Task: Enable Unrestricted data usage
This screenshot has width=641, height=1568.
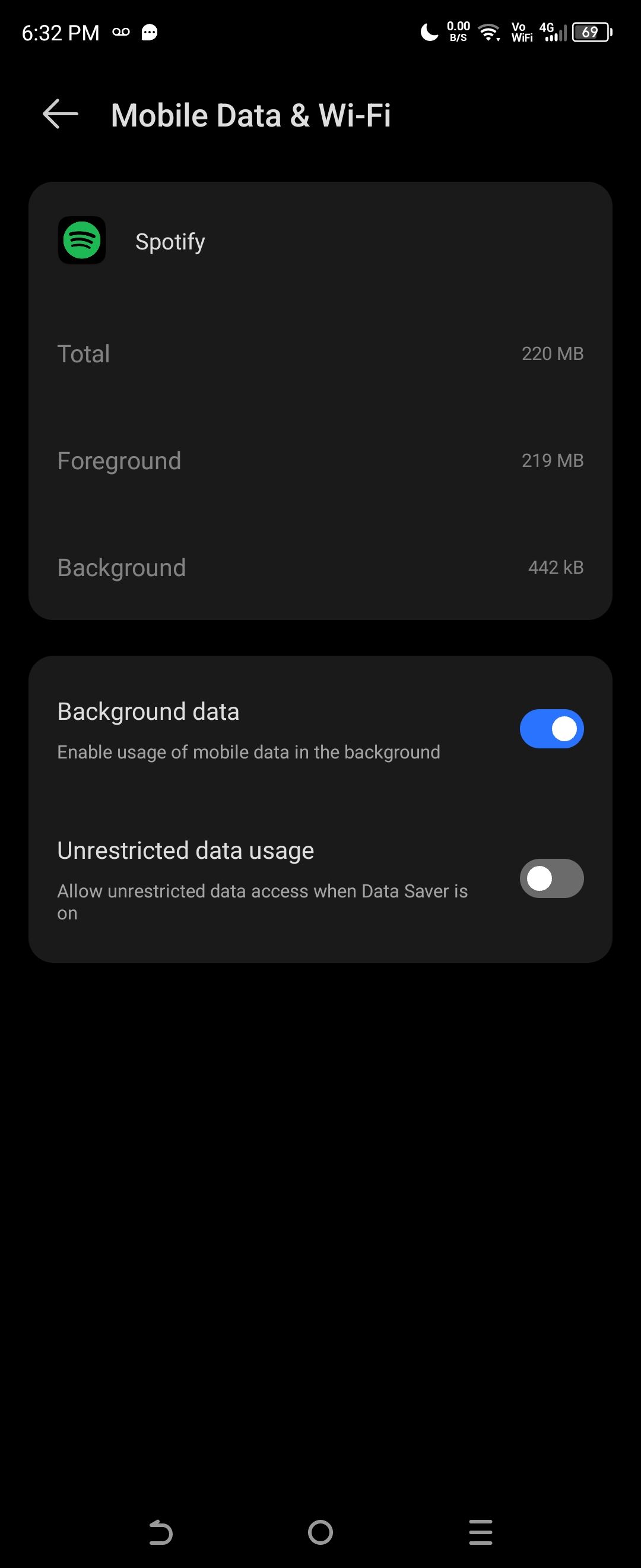Action: point(551,878)
